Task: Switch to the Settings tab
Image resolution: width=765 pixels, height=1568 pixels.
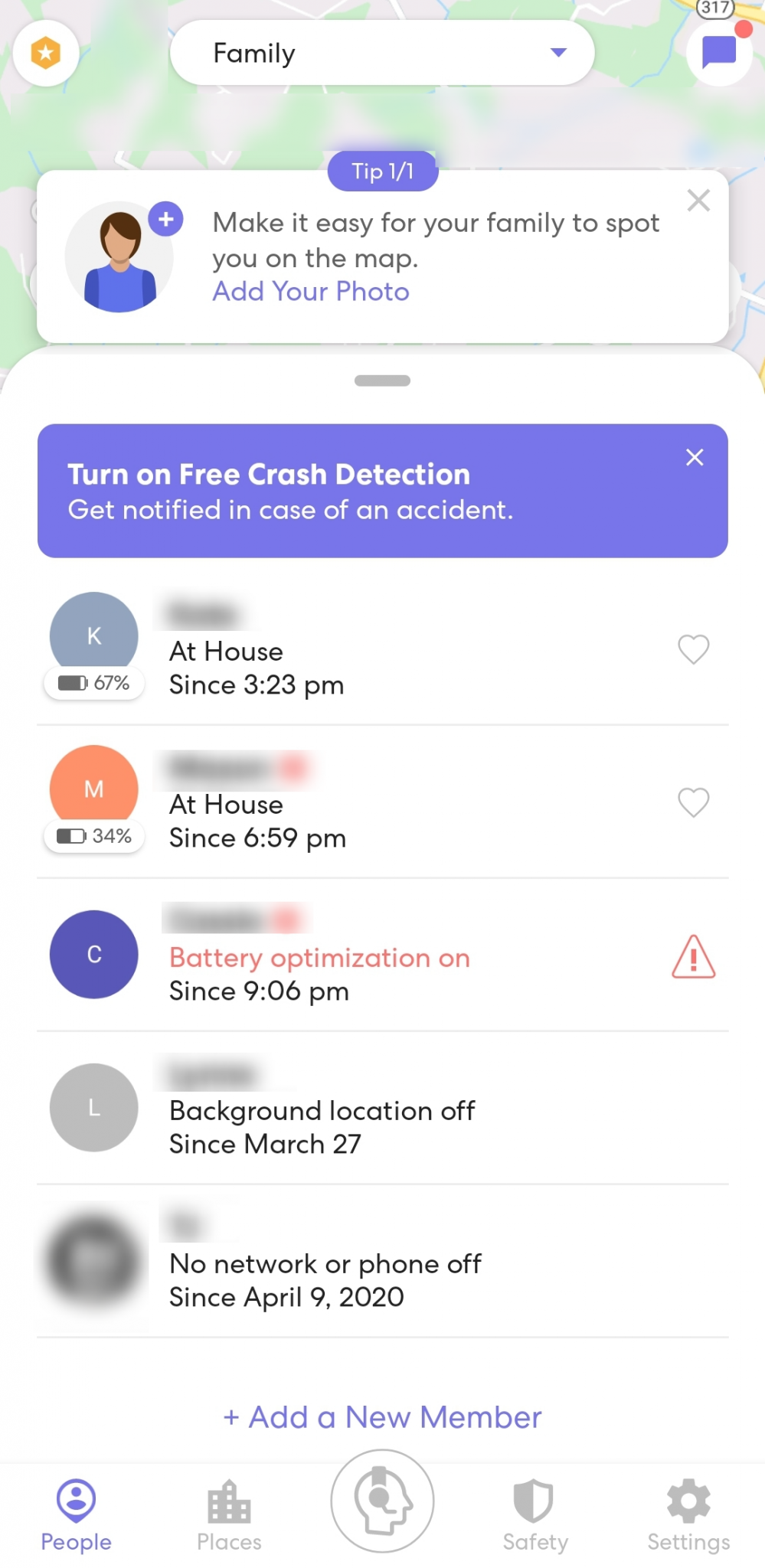Action: (687, 1501)
